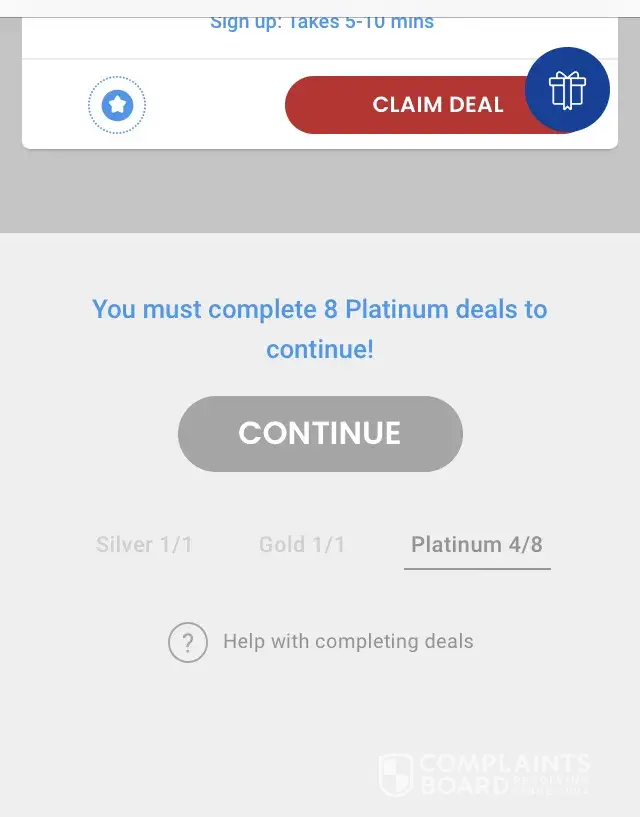The image size is (640, 817).
Task: Switch to the Silver 1/1 tab
Action: coord(144,545)
